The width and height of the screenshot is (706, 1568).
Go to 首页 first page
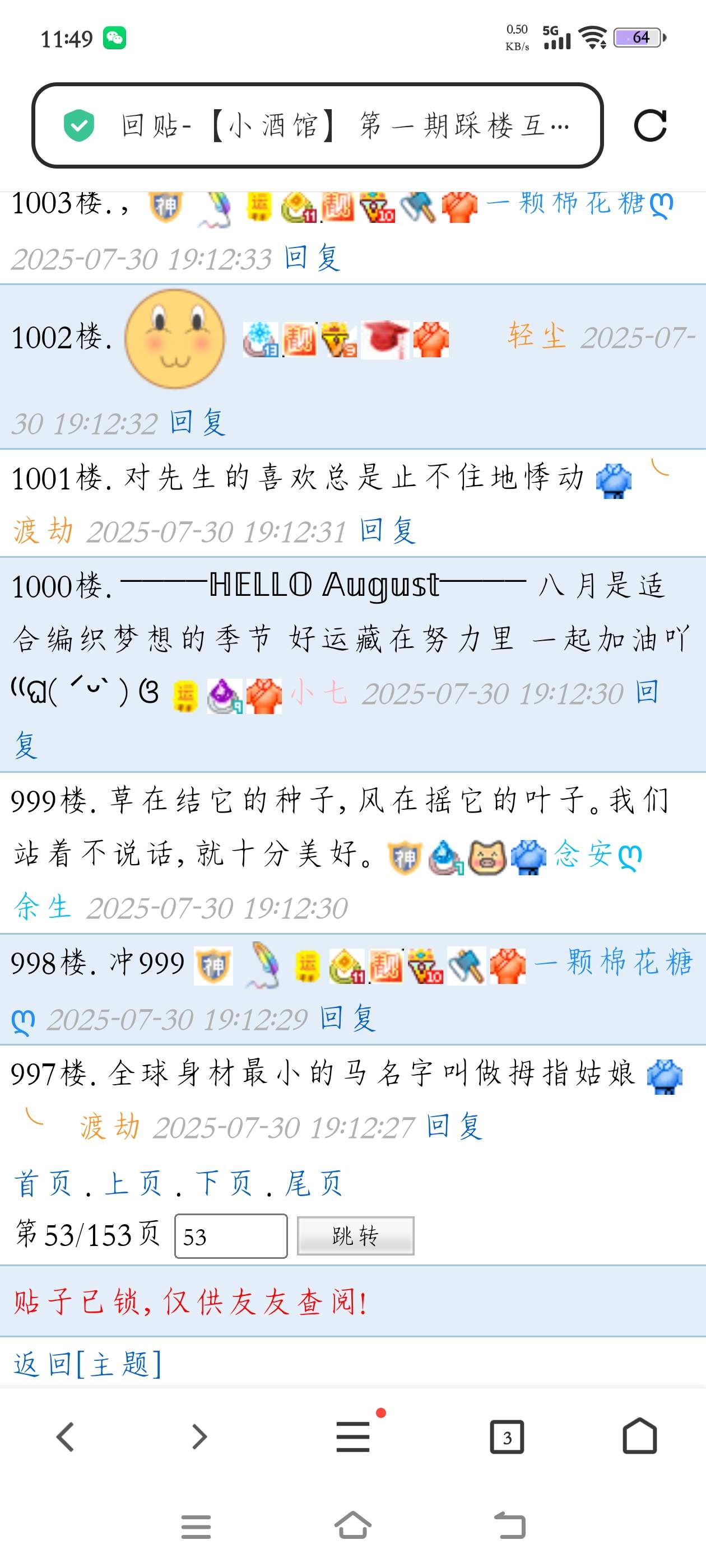point(43,1183)
